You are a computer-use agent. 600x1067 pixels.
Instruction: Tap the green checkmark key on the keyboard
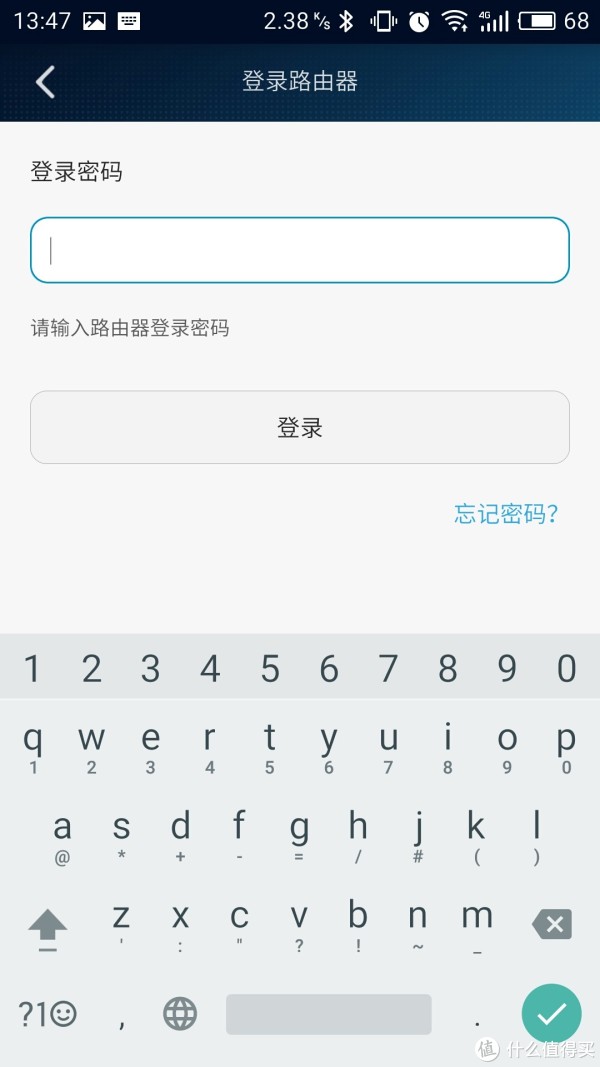click(x=552, y=1014)
